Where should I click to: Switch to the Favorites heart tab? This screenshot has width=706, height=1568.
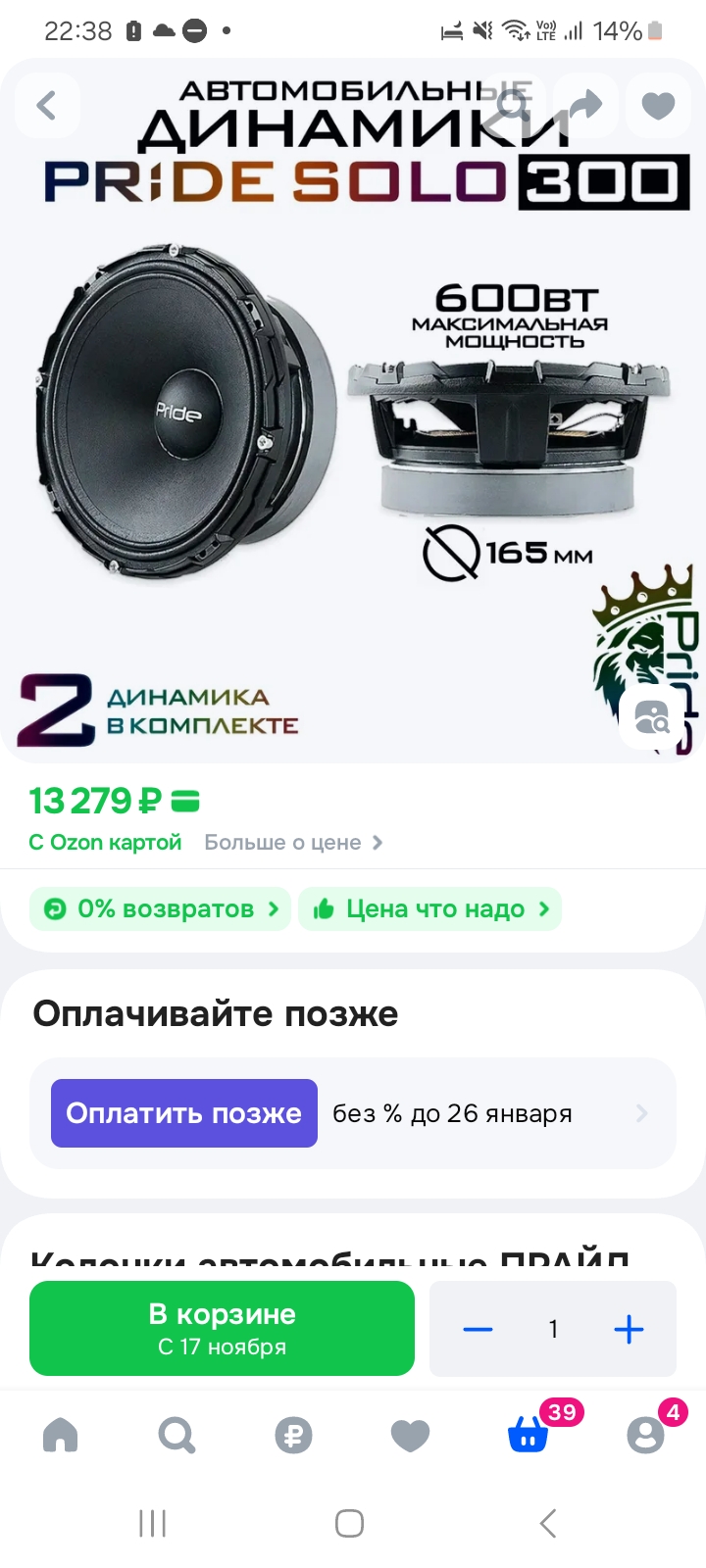(410, 1436)
